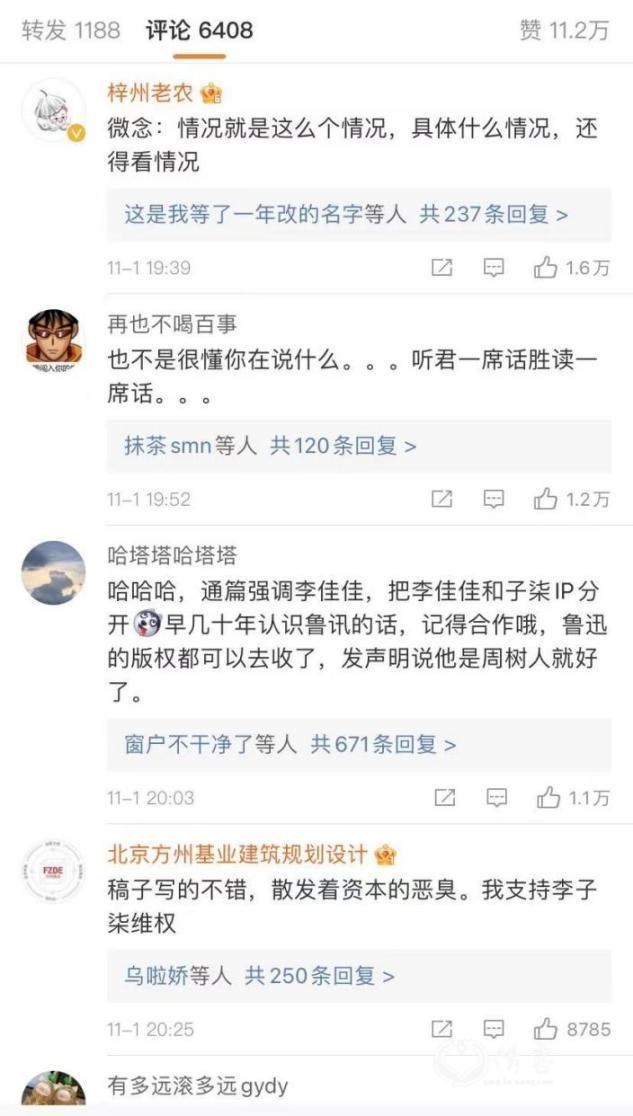Reply to 北京方州基业建筑规划设计's comment

coord(493,1028)
